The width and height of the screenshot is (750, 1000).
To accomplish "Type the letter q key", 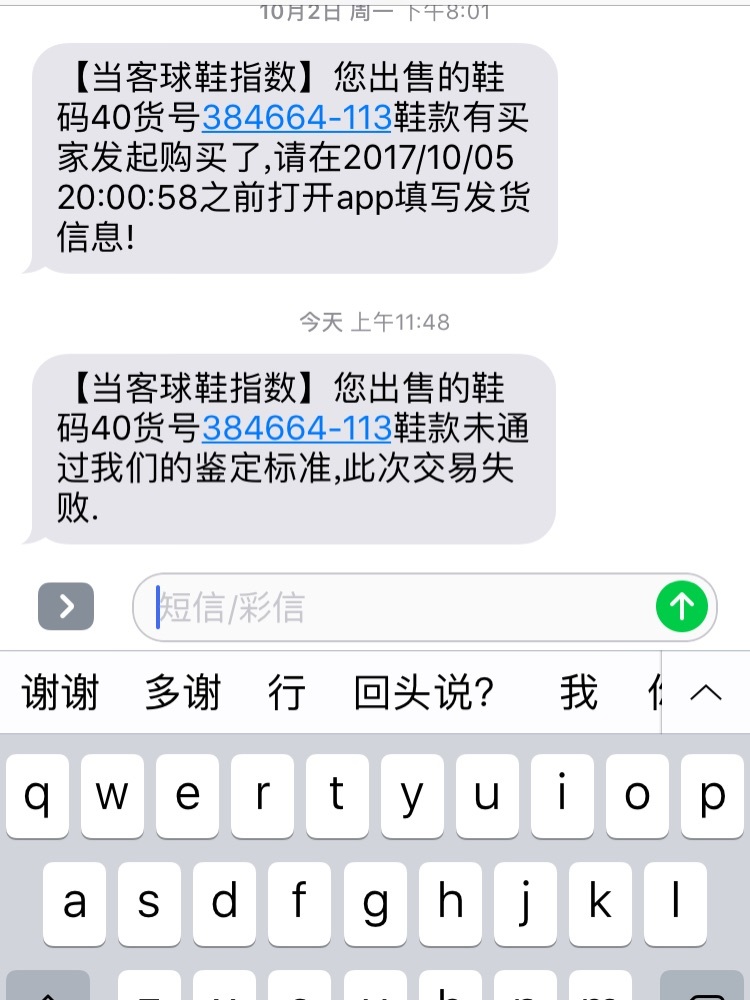I will 38,796.
